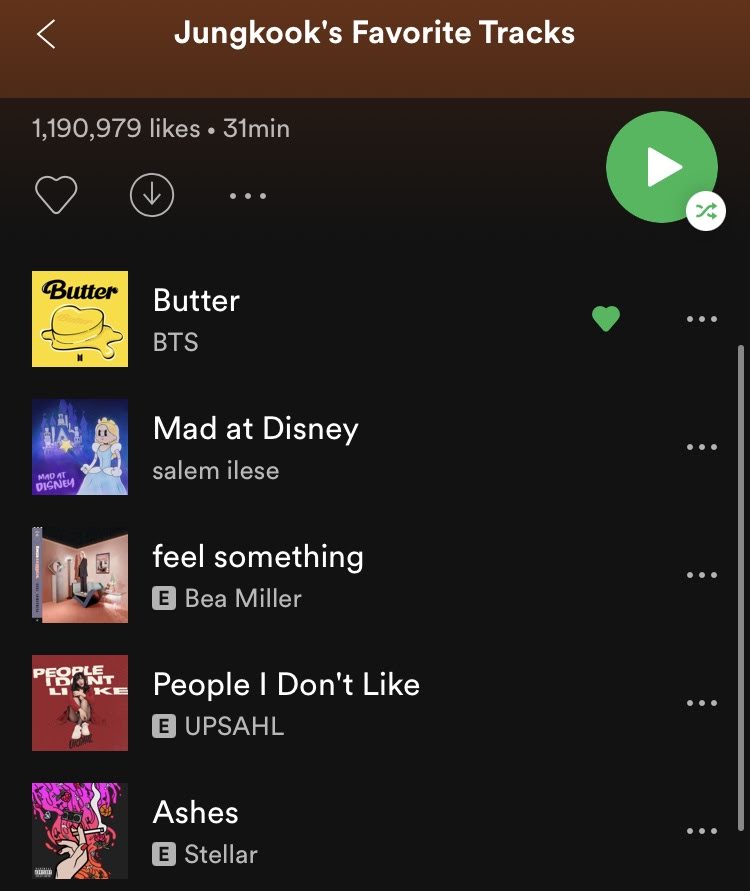Like the Jungkook's Favorite Tracks playlist
The image size is (750, 891).
tap(56, 195)
